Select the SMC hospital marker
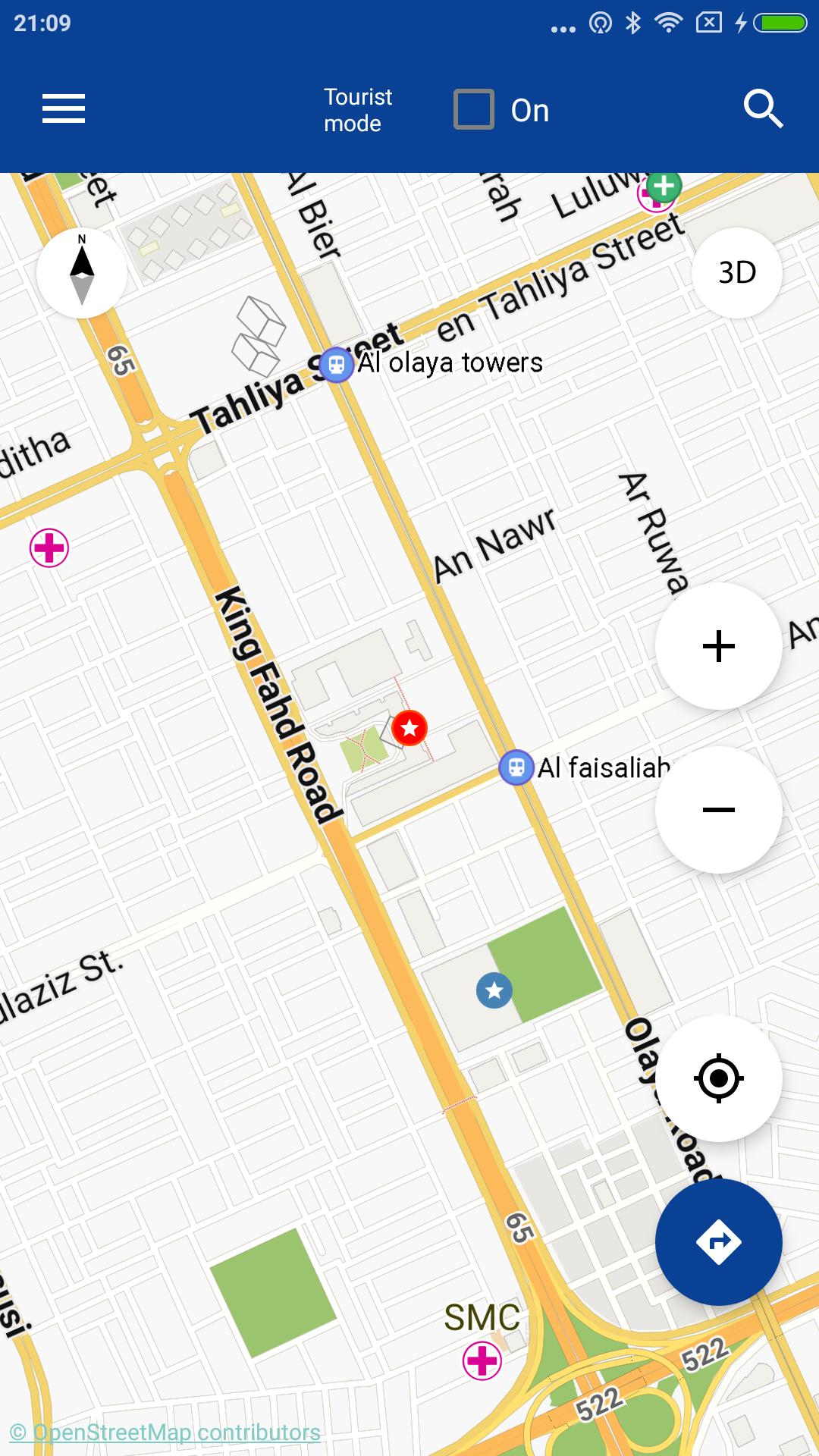Viewport: 819px width, 1456px height. coord(482,1361)
